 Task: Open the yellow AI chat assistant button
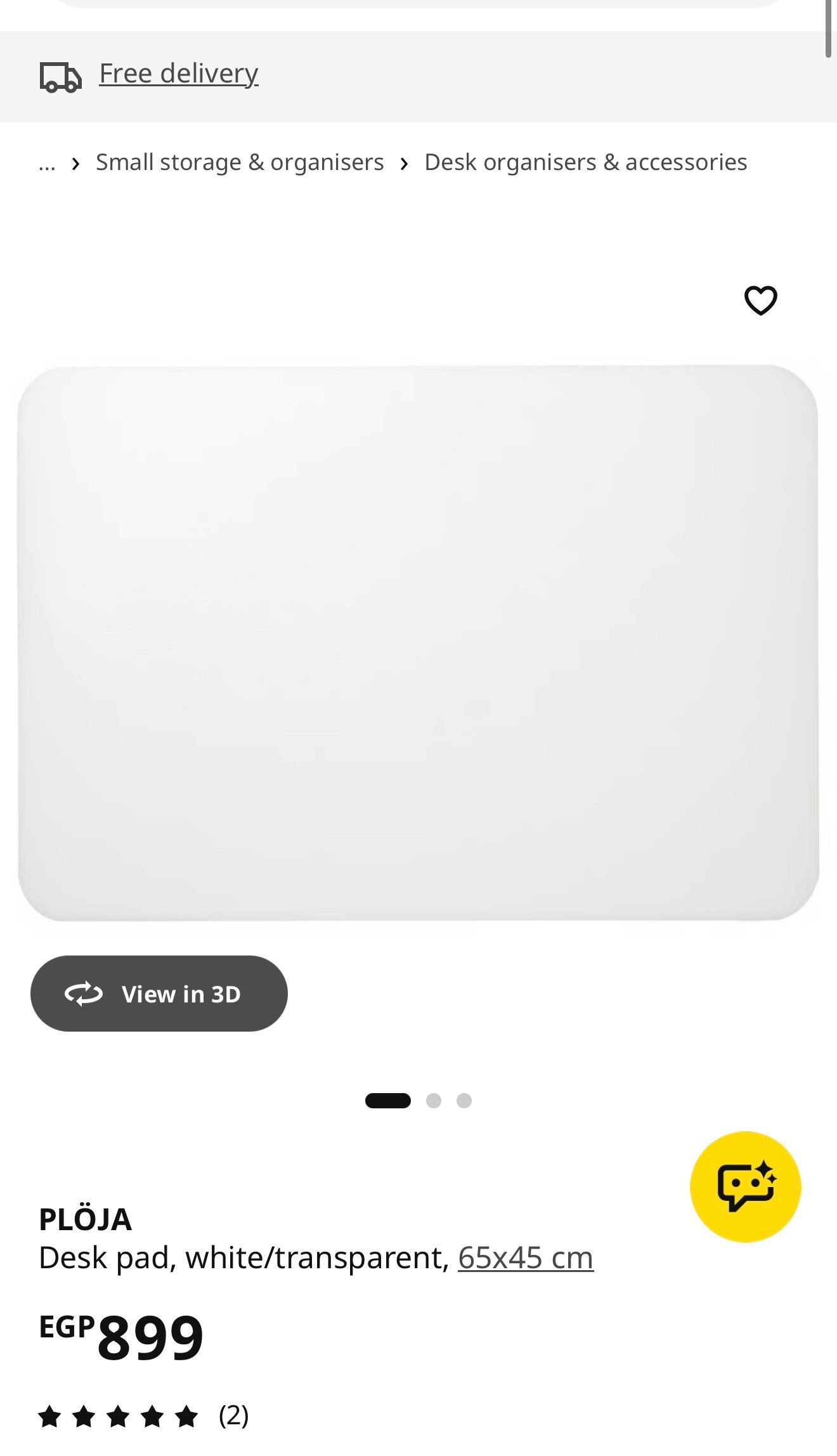[746, 1187]
